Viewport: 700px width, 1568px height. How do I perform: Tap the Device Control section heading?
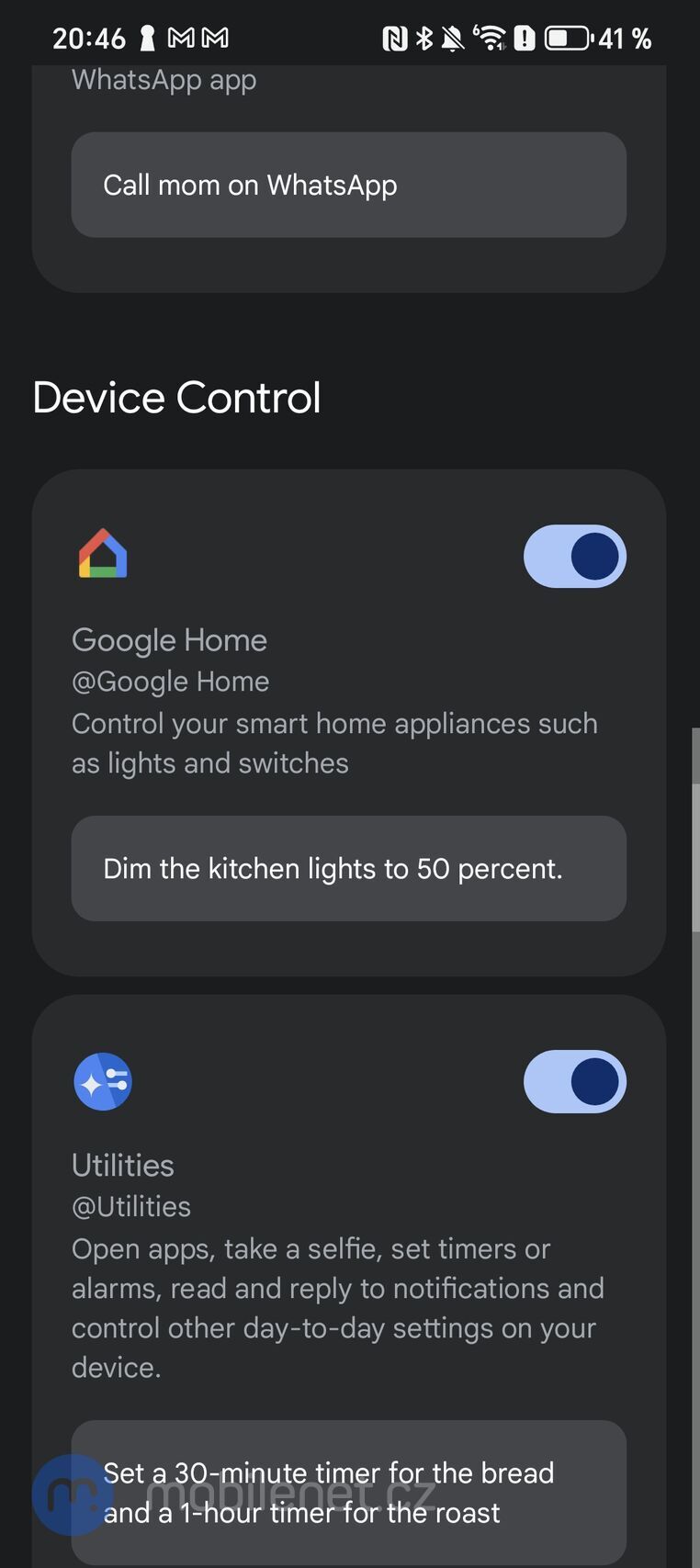click(176, 397)
